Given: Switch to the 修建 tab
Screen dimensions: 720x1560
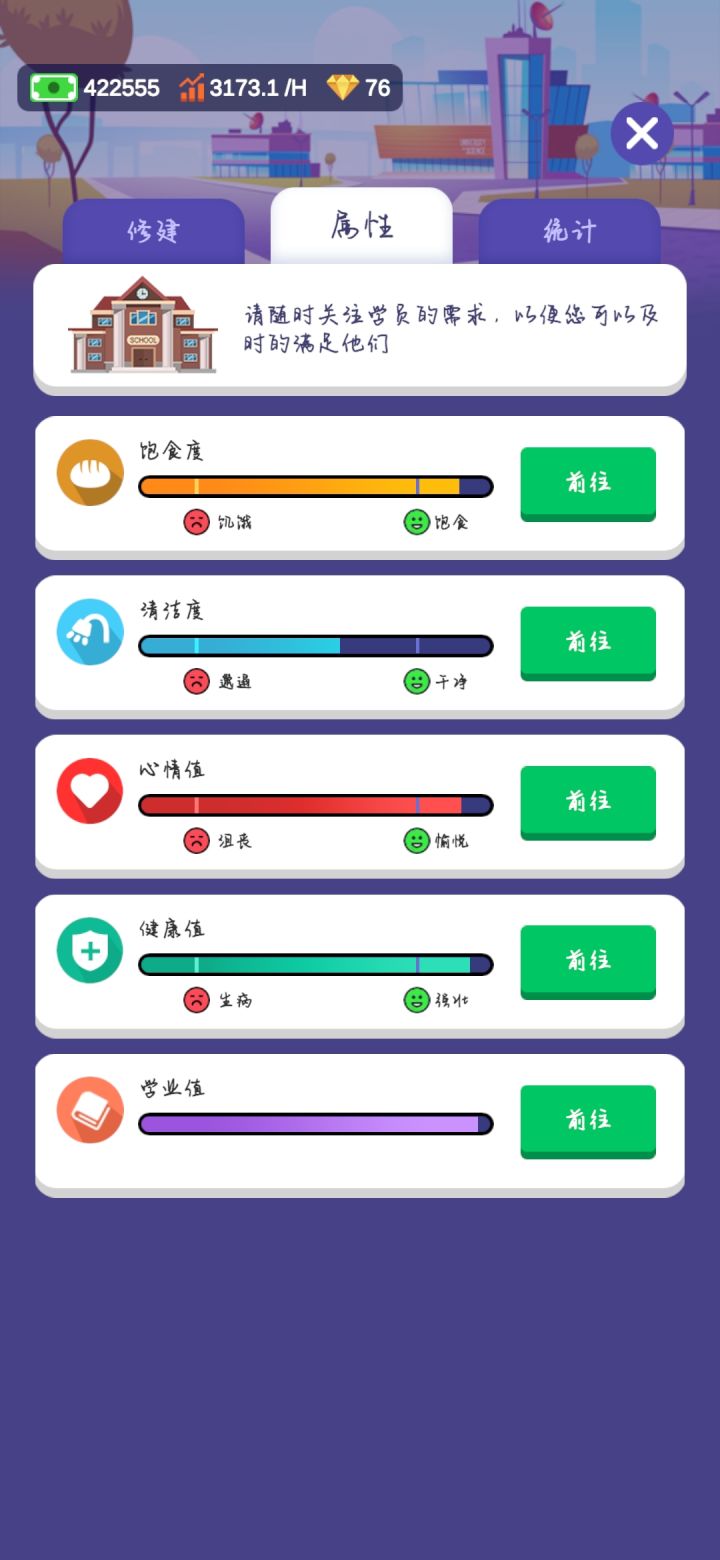Looking at the screenshot, I should [x=155, y=229].
